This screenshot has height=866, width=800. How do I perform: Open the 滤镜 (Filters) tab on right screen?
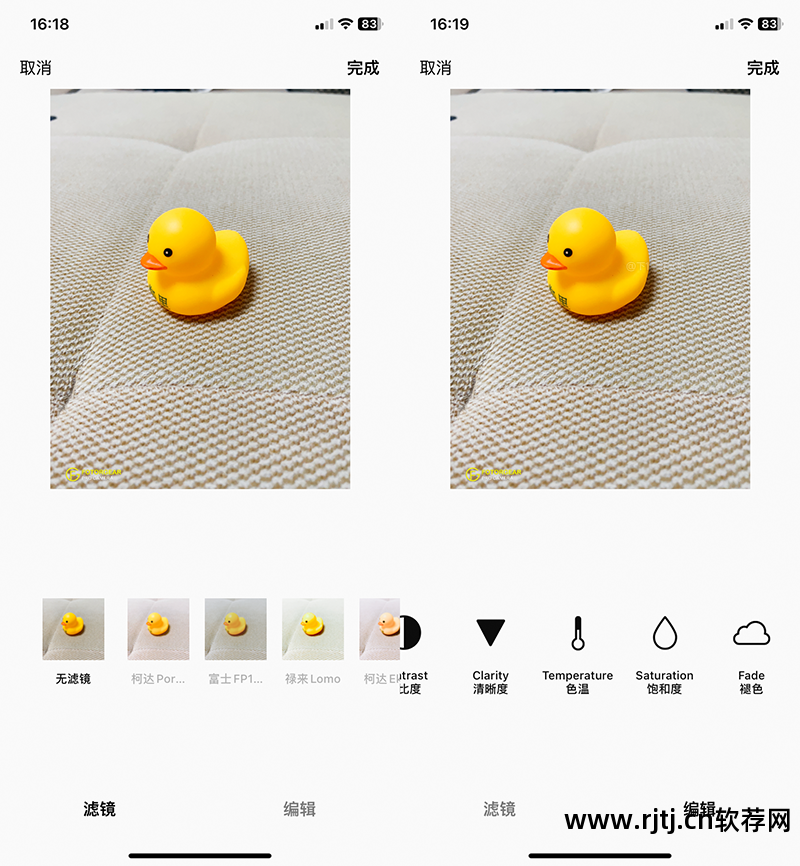tap(501, 810)
